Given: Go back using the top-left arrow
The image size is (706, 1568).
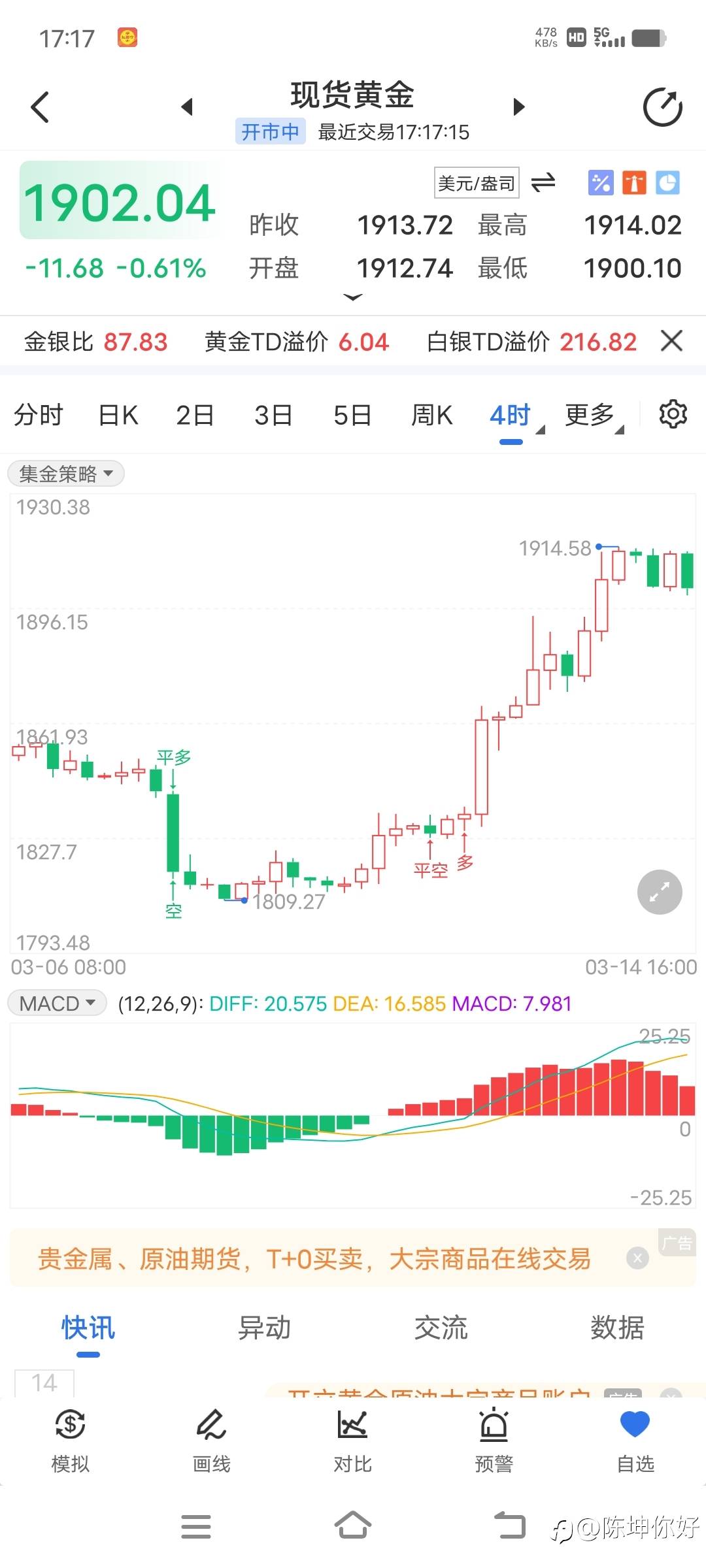Looking at the screenshot, I should (41, 107).
